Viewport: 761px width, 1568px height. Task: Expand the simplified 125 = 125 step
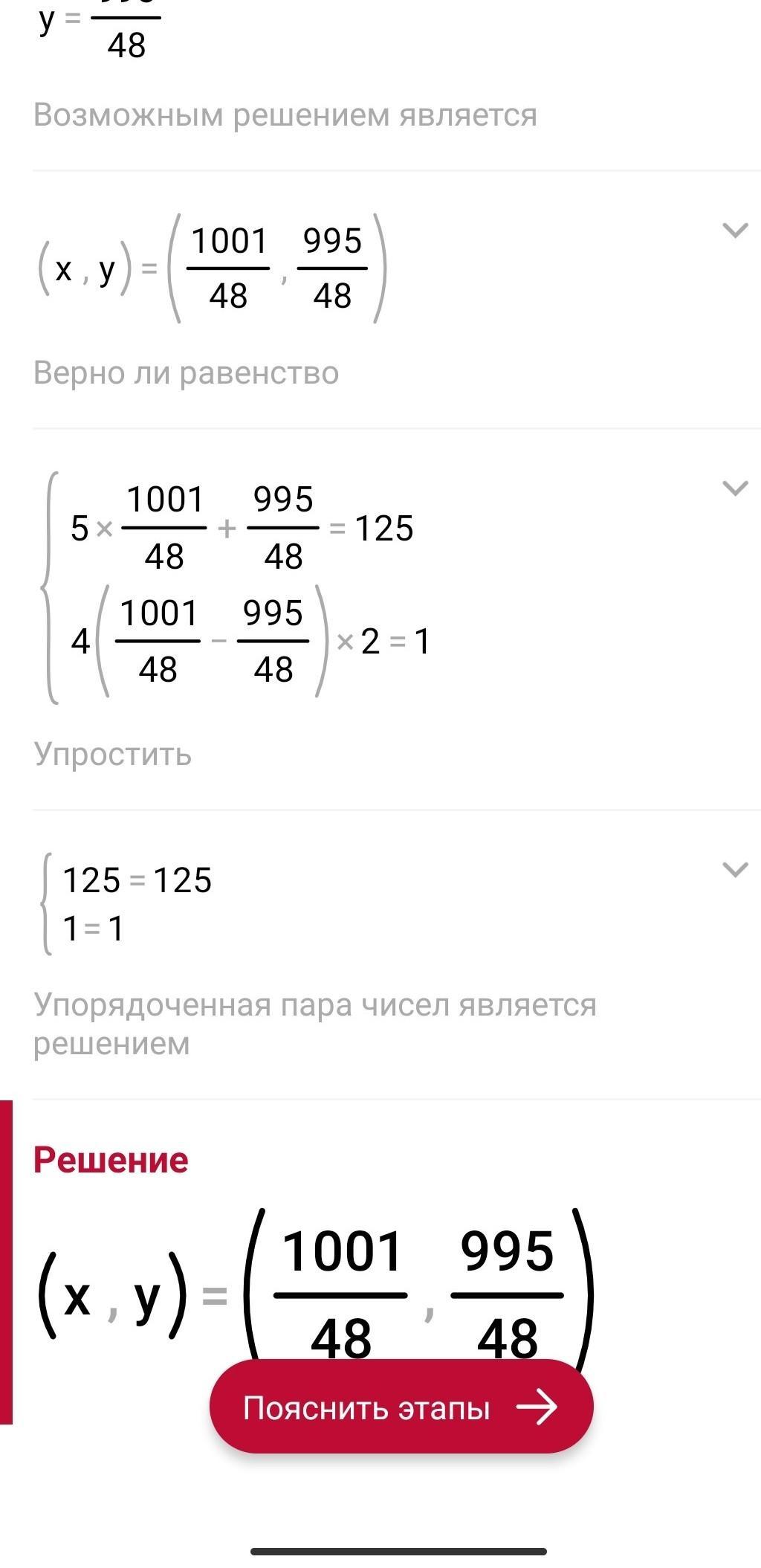734,870
